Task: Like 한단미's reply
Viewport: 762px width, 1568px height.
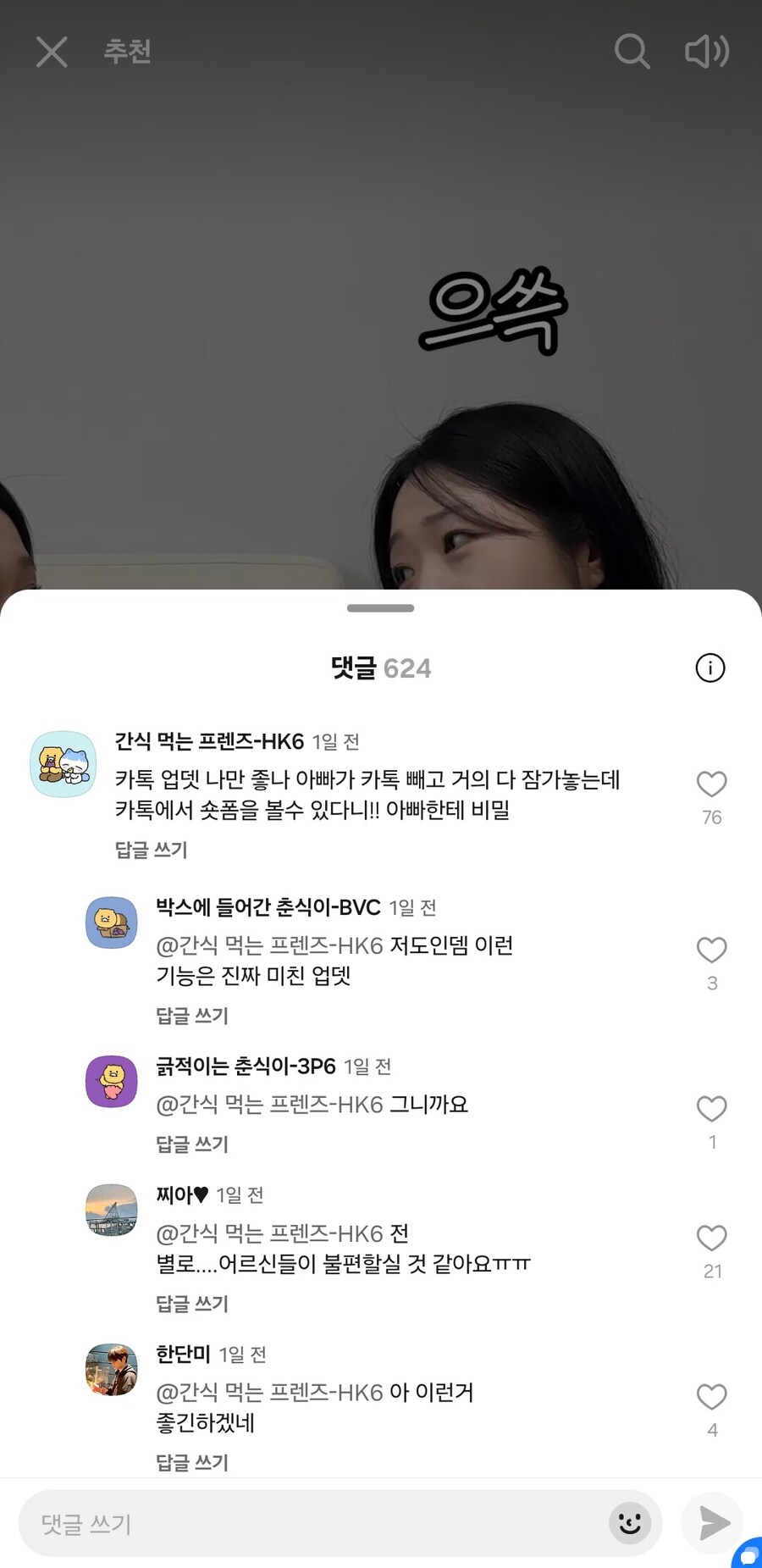Action: [711, 1397]
